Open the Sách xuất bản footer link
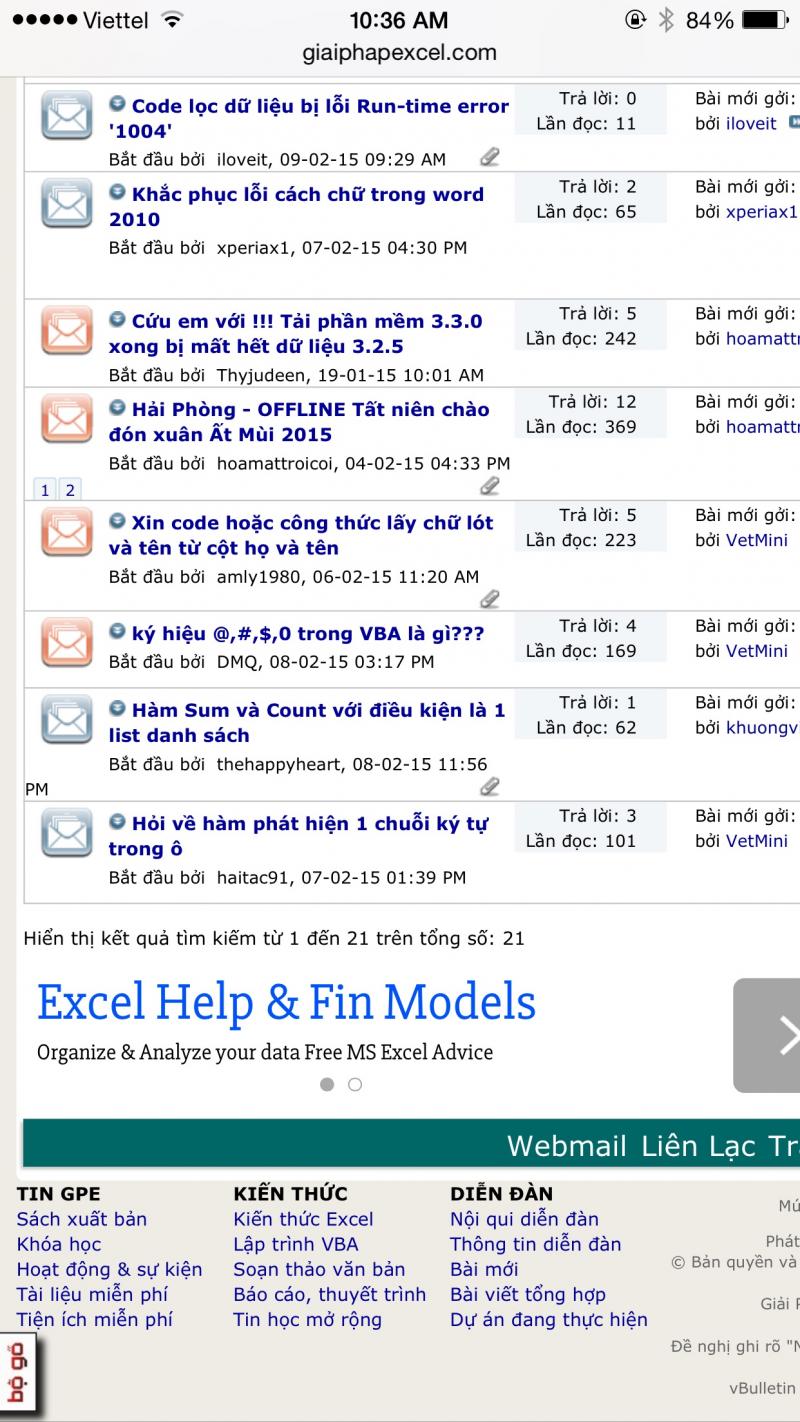The height and width of the screenshot is (1422, 800). 82,1219
